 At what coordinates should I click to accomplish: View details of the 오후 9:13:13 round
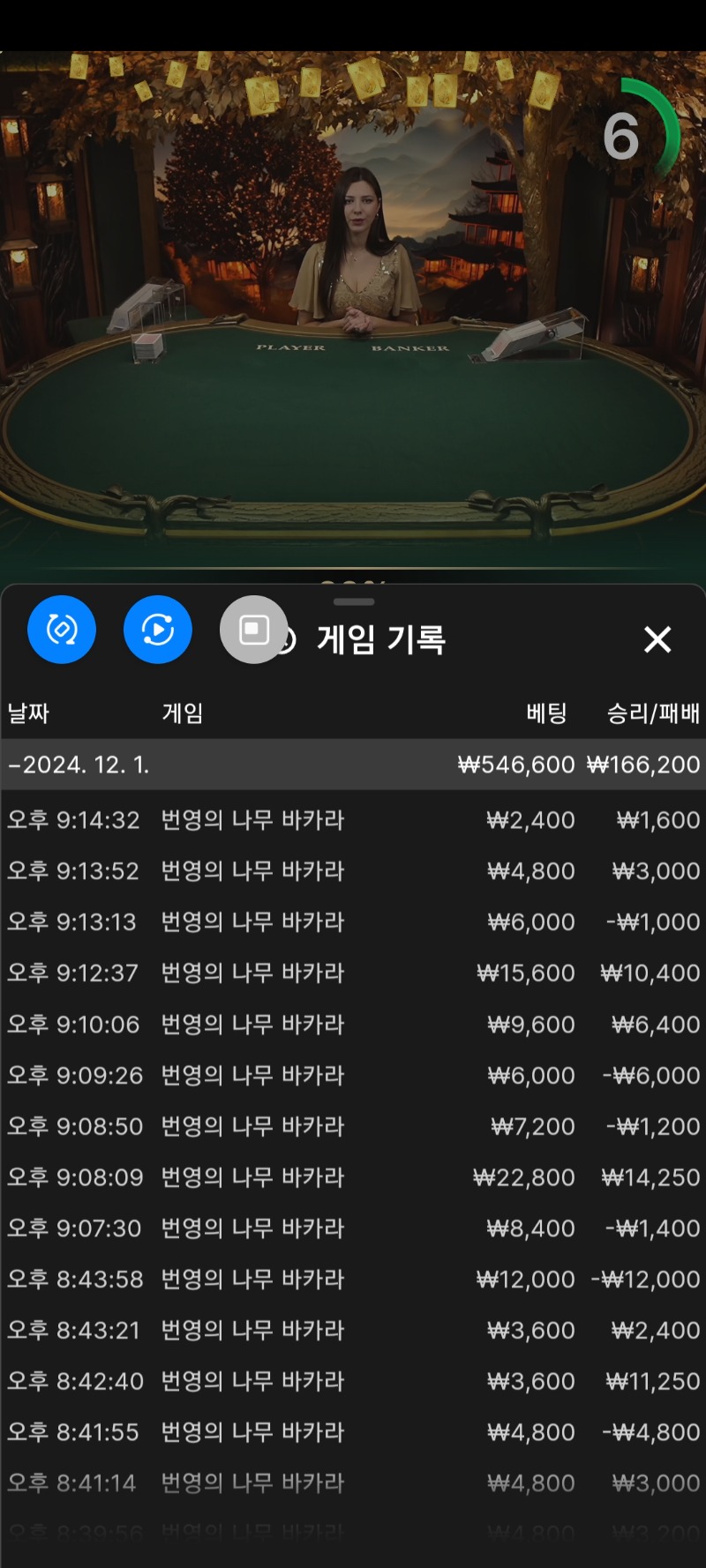(x=353, y=922)
